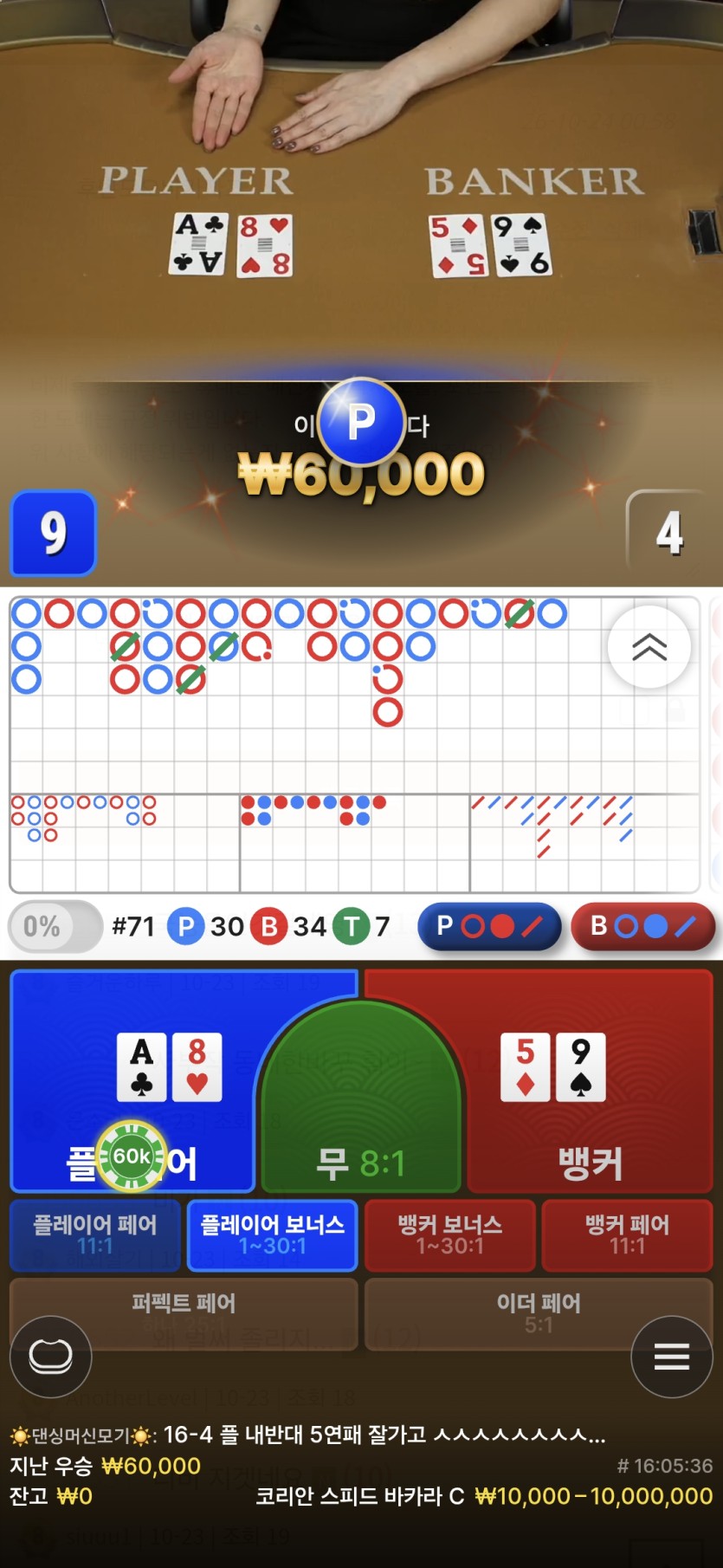Open the hamburger menu
723x1568 pixels.
pyautogui.click(x=672, y=1357)
